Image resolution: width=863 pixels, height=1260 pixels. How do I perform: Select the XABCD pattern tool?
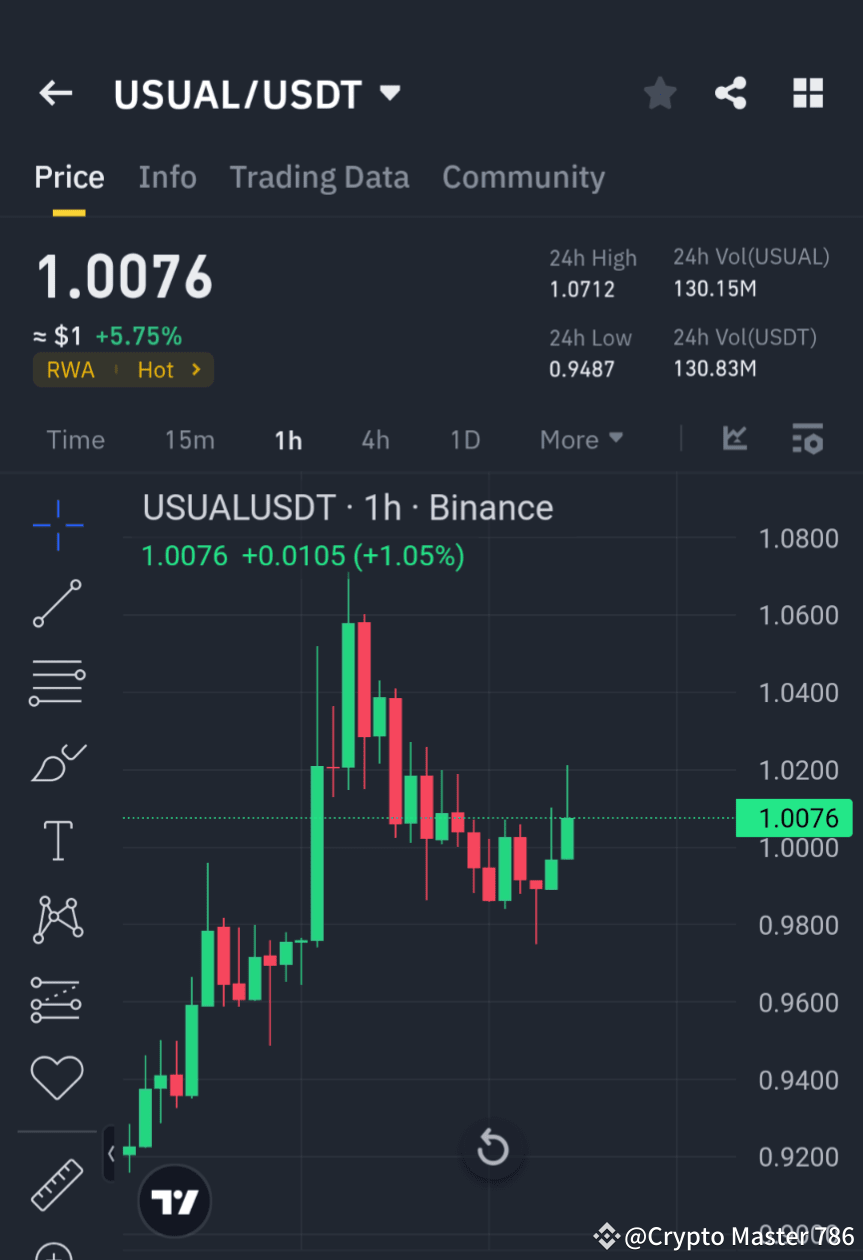tap(57, 919)
